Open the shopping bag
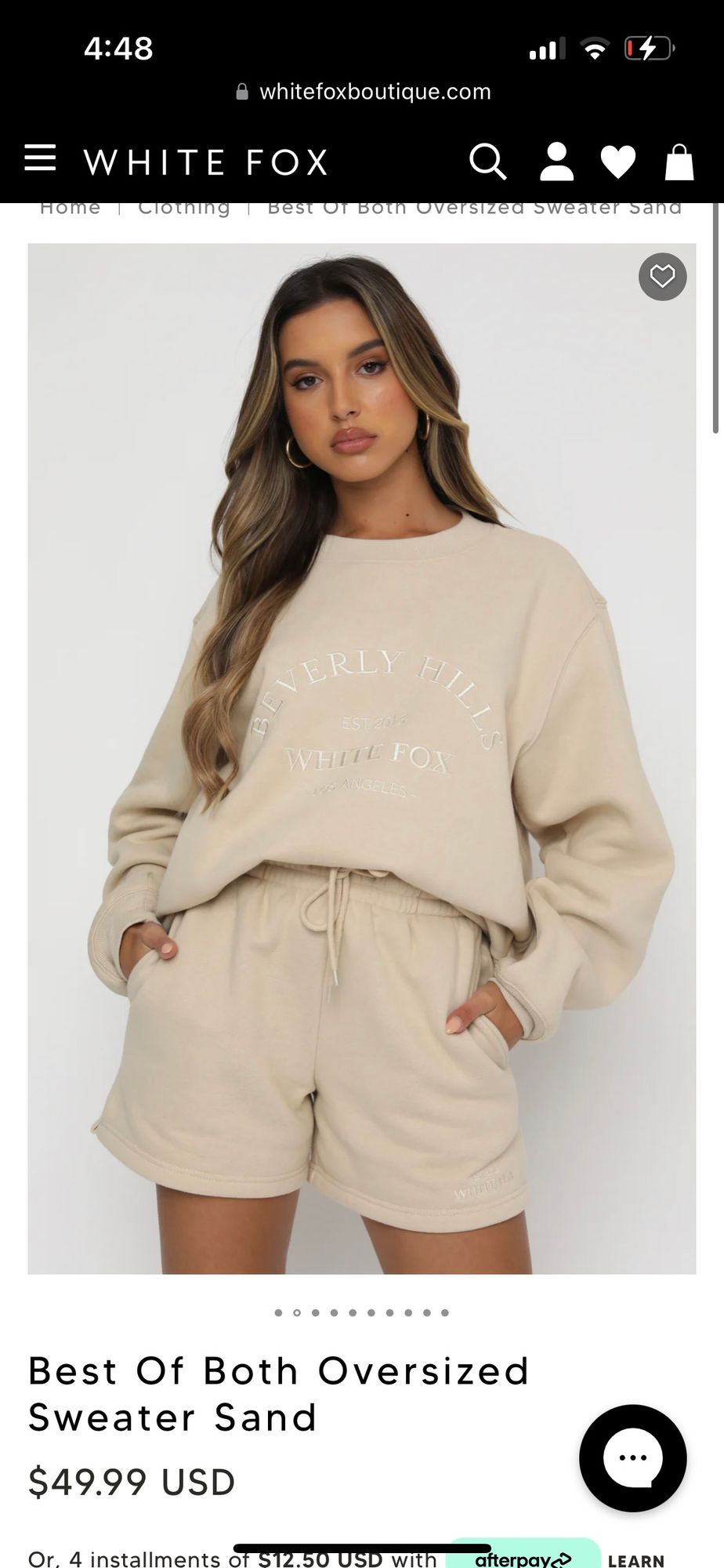Screen dimensions: 724x1568 tap(679, 162)
